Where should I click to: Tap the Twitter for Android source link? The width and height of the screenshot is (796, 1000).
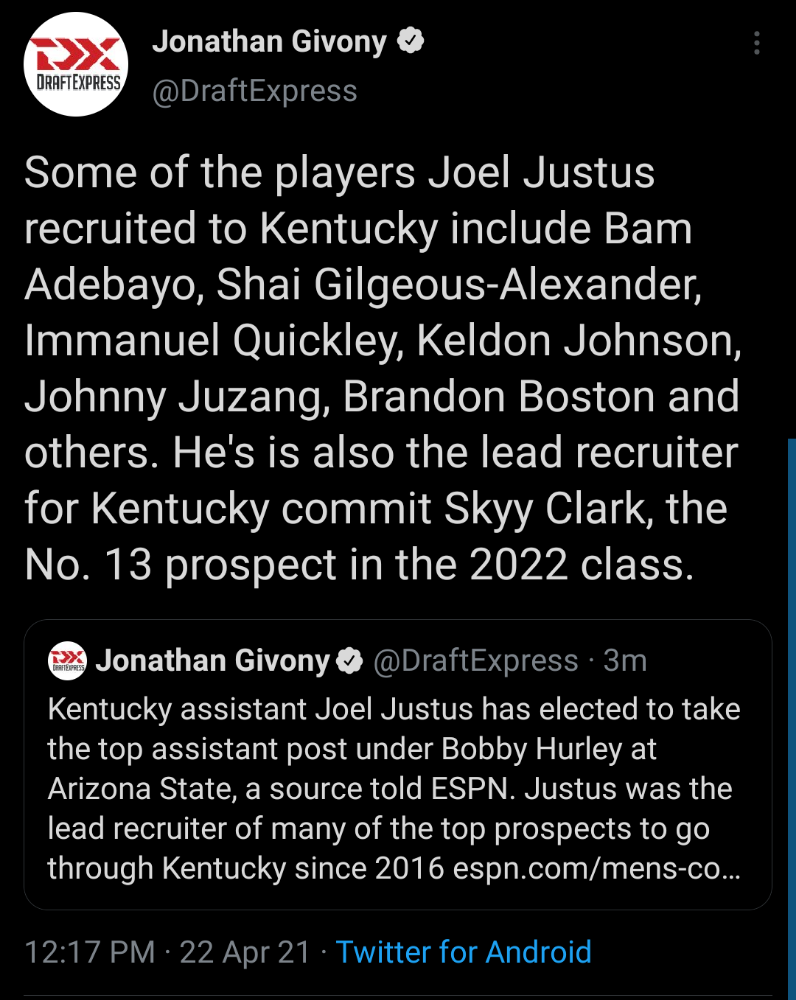point(463,951)
